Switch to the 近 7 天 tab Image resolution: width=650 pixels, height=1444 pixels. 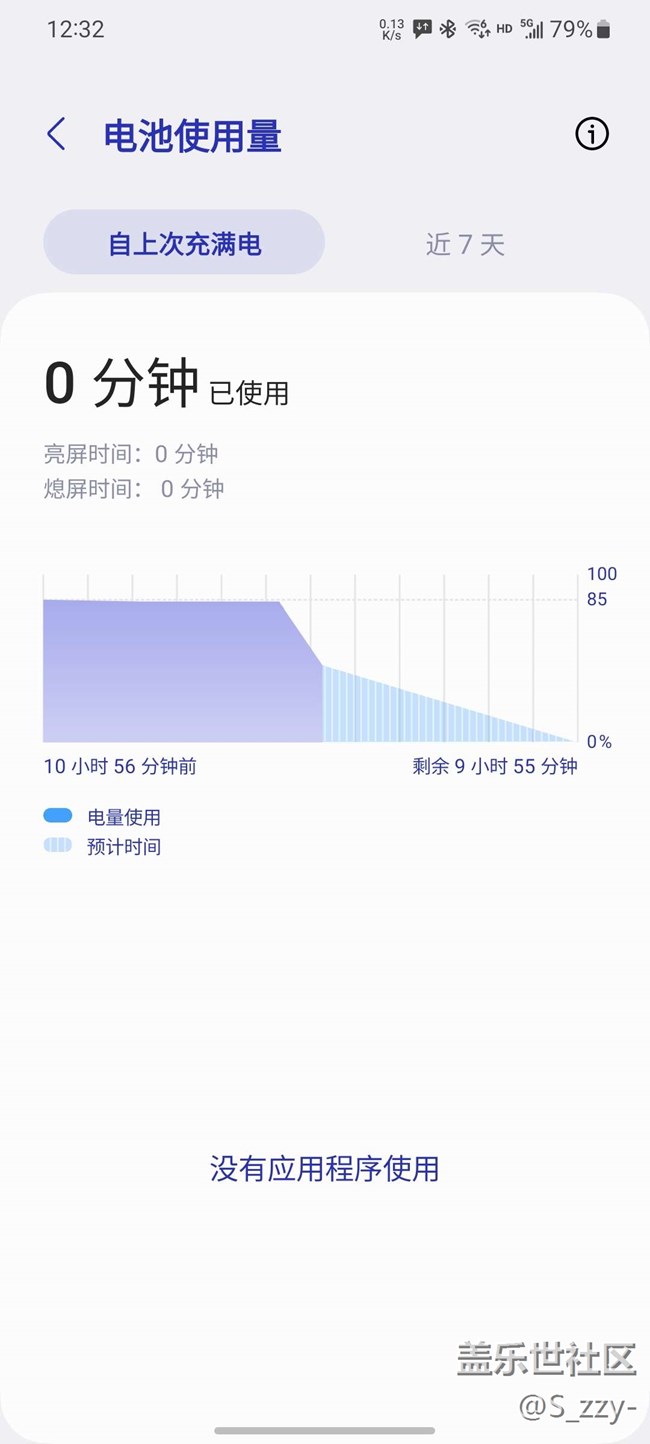point(465,243)
